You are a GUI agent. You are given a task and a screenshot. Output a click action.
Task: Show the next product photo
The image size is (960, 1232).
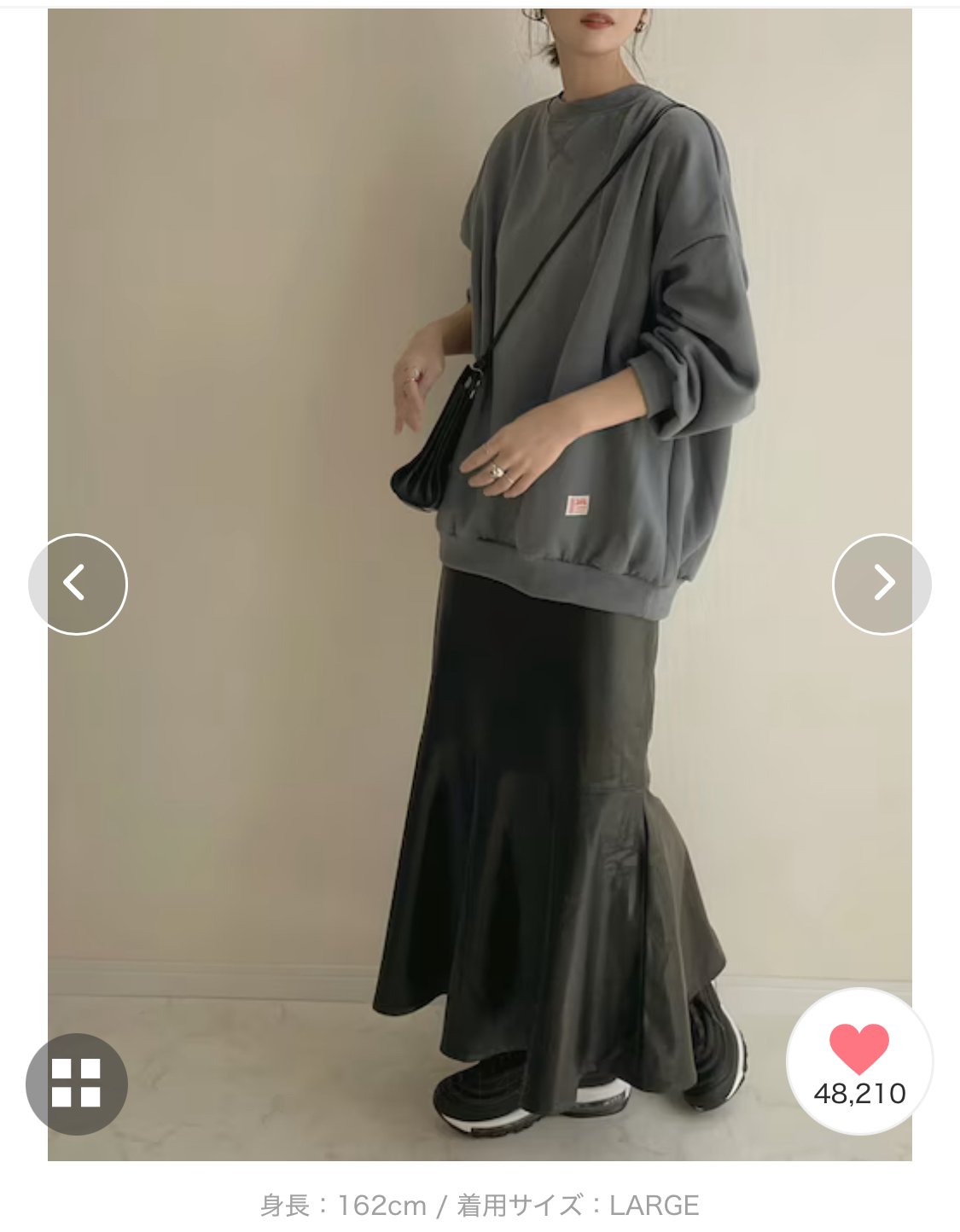click(x=881, y=584)
